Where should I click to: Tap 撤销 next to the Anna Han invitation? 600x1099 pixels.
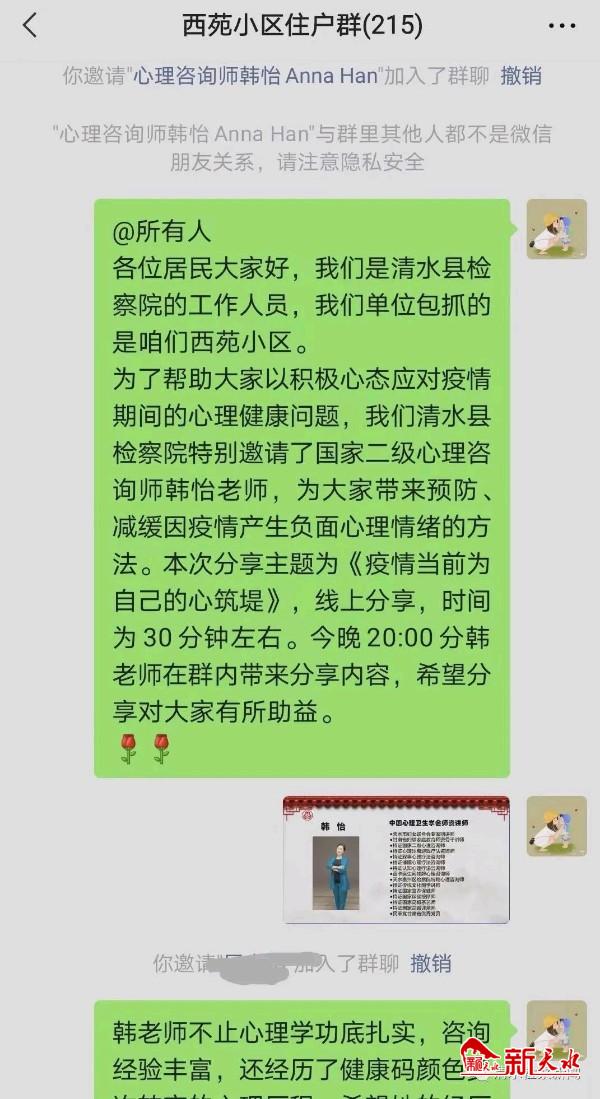click(x=521, y=74)
